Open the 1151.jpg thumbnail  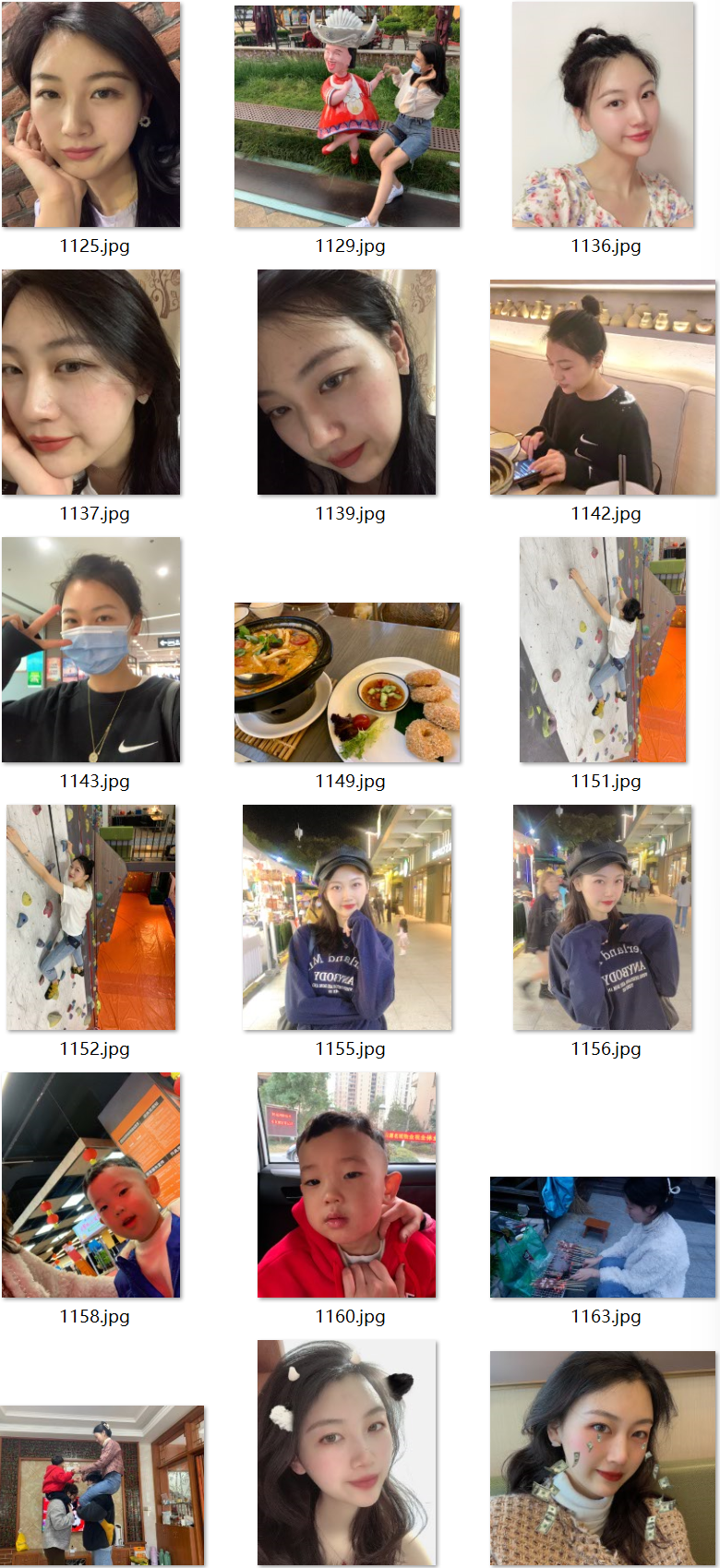click(x=603, y=650)
